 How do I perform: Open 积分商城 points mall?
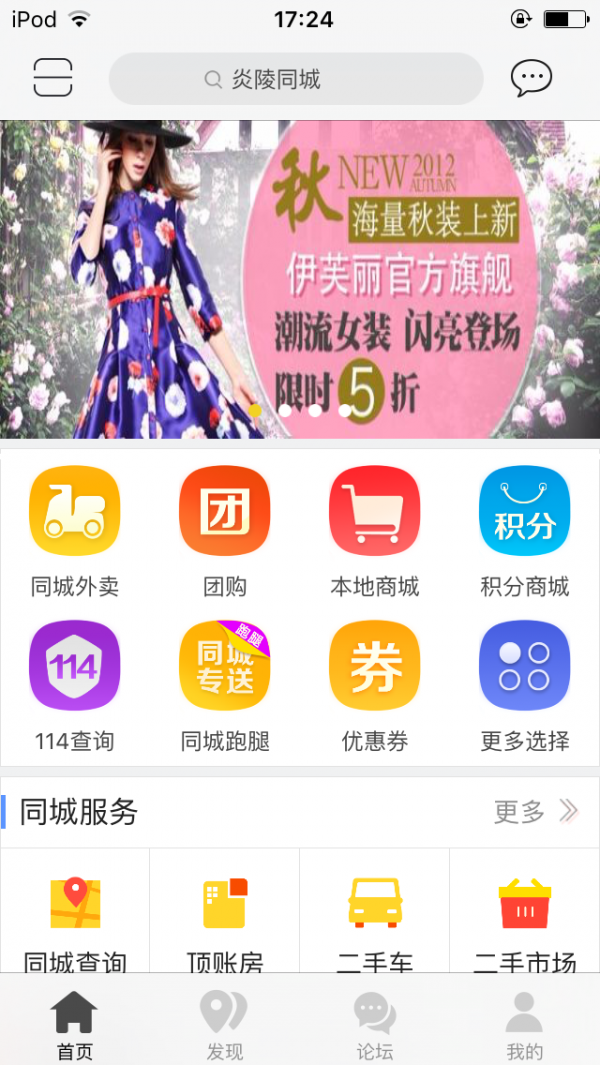(x=525, y=530)
